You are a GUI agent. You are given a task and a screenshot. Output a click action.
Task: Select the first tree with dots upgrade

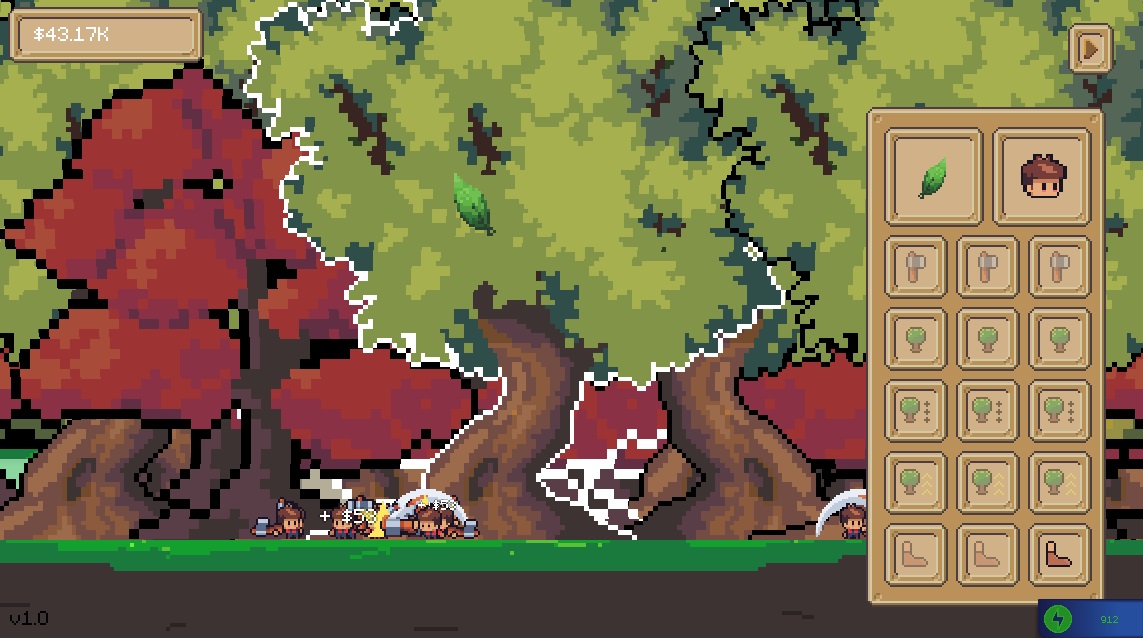click(x=916, y=411)
